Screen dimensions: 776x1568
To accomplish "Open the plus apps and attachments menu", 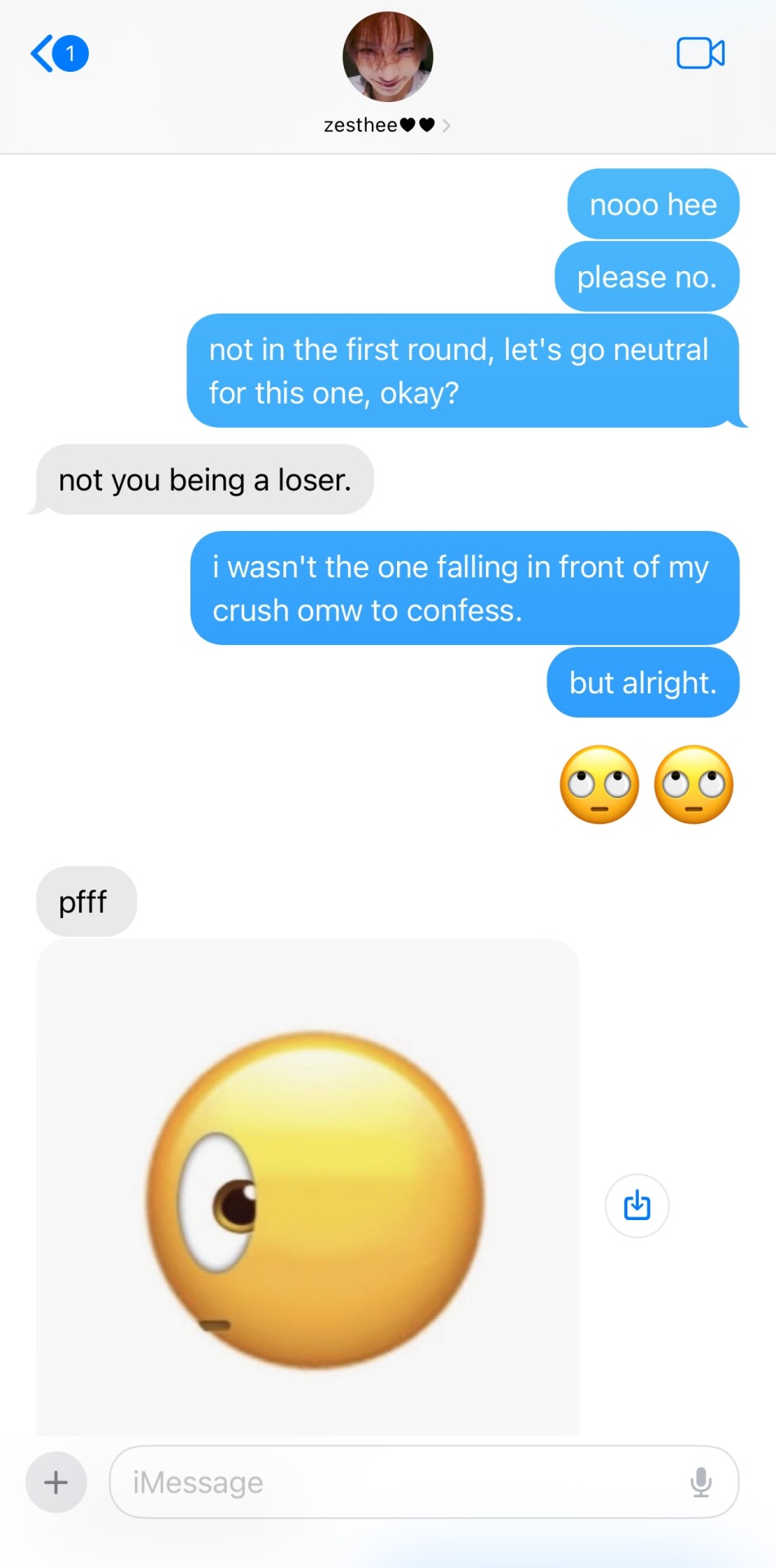I will point(56,1482).
